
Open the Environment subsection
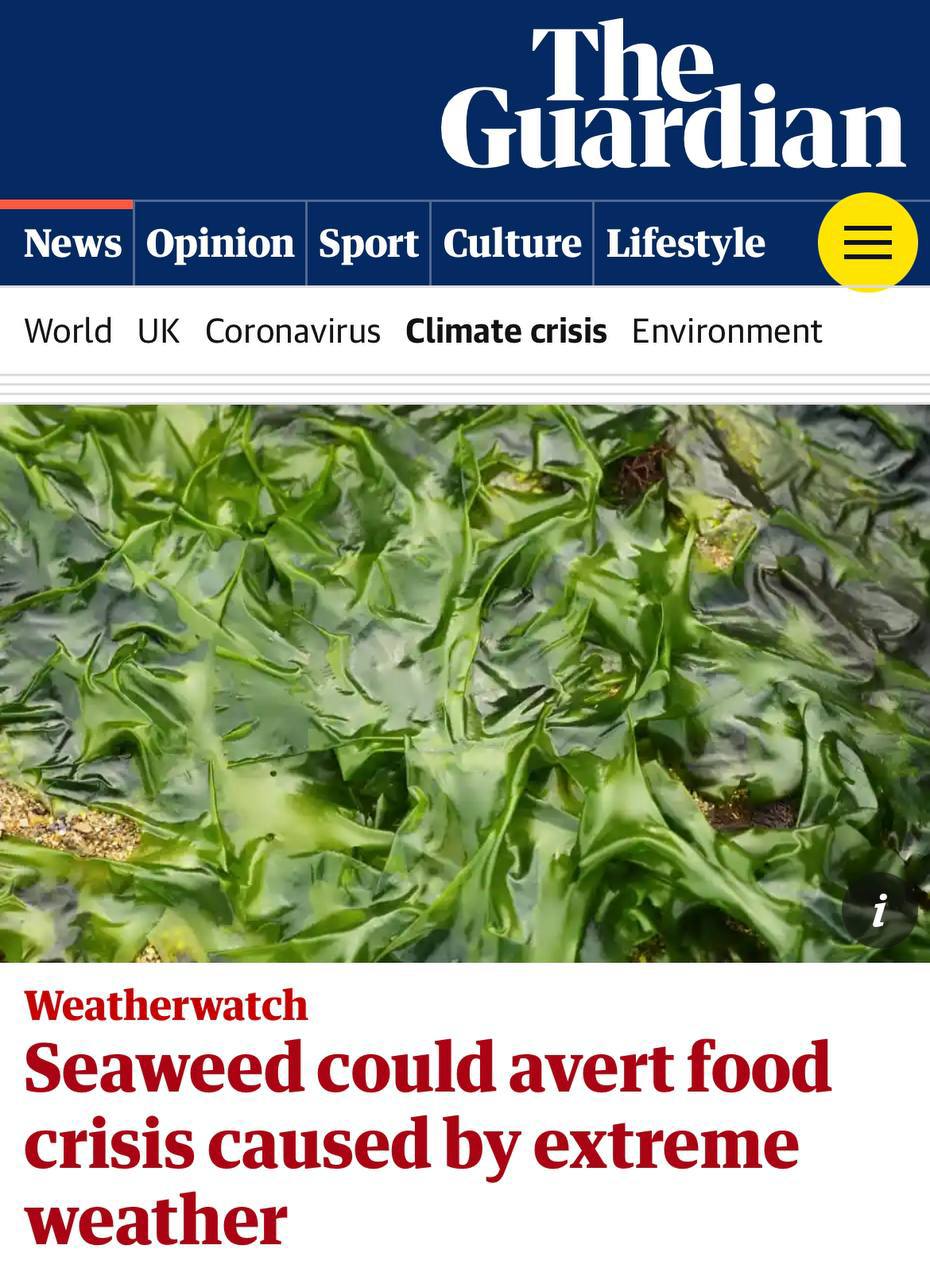click(727, 331)
